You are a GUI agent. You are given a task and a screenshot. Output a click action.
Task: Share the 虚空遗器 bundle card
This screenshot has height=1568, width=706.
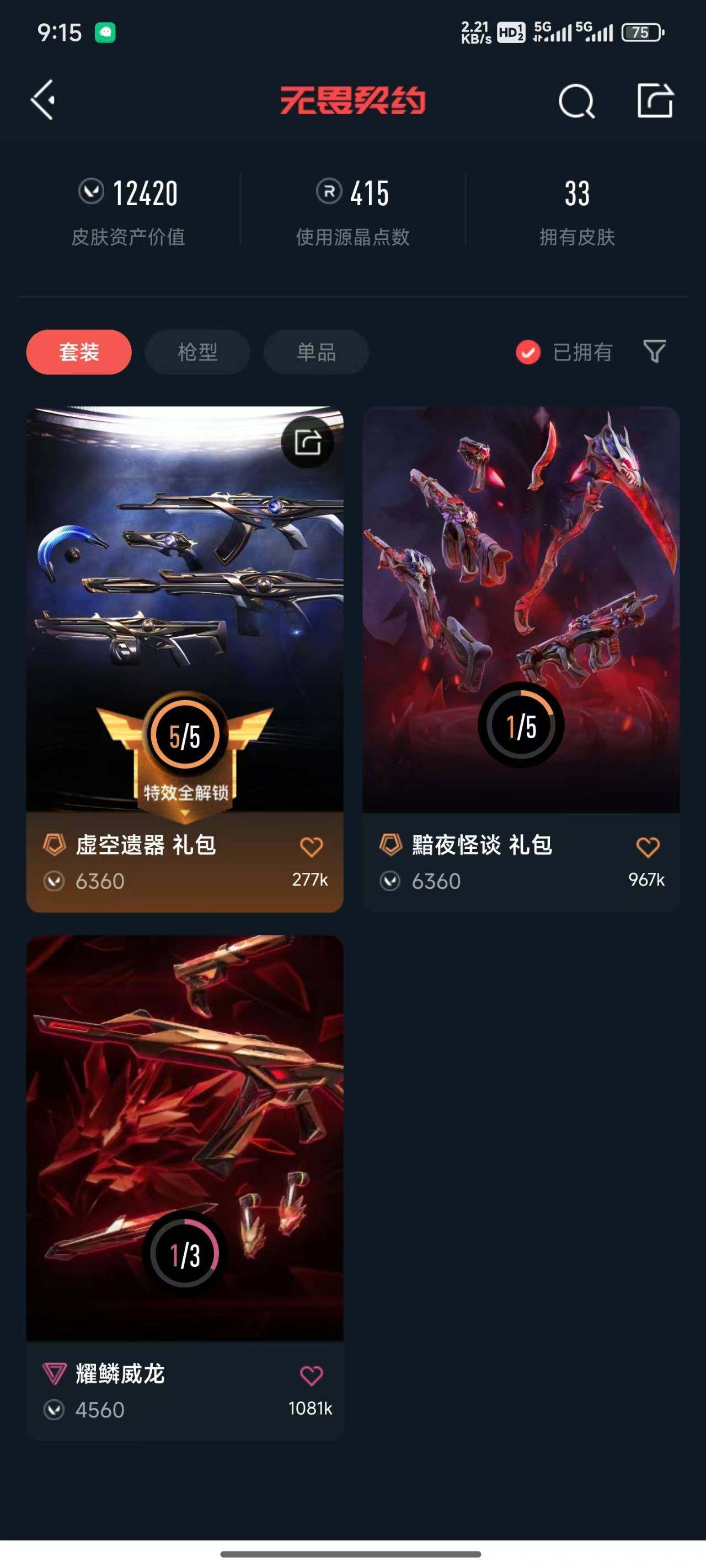coord(308,443)
